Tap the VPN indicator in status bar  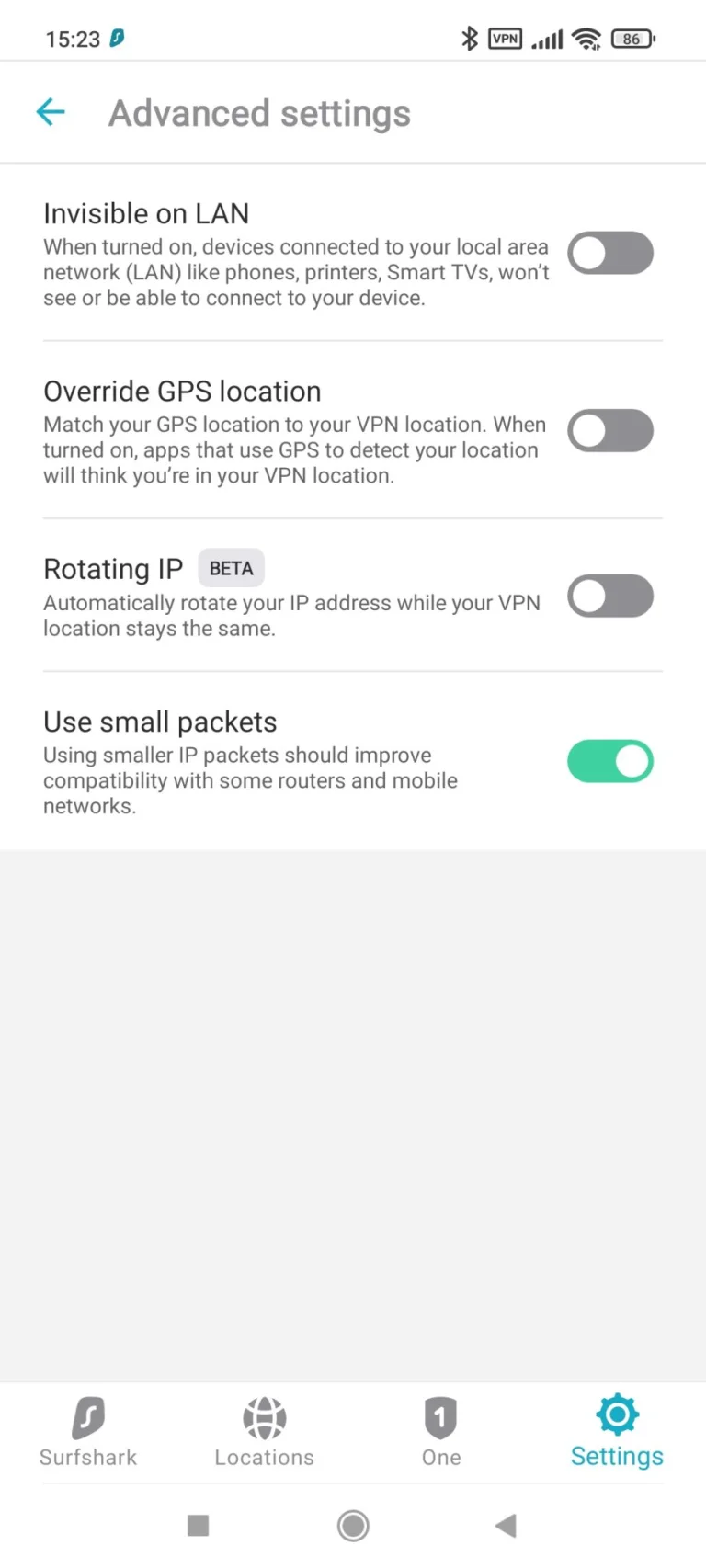[504, 39]
